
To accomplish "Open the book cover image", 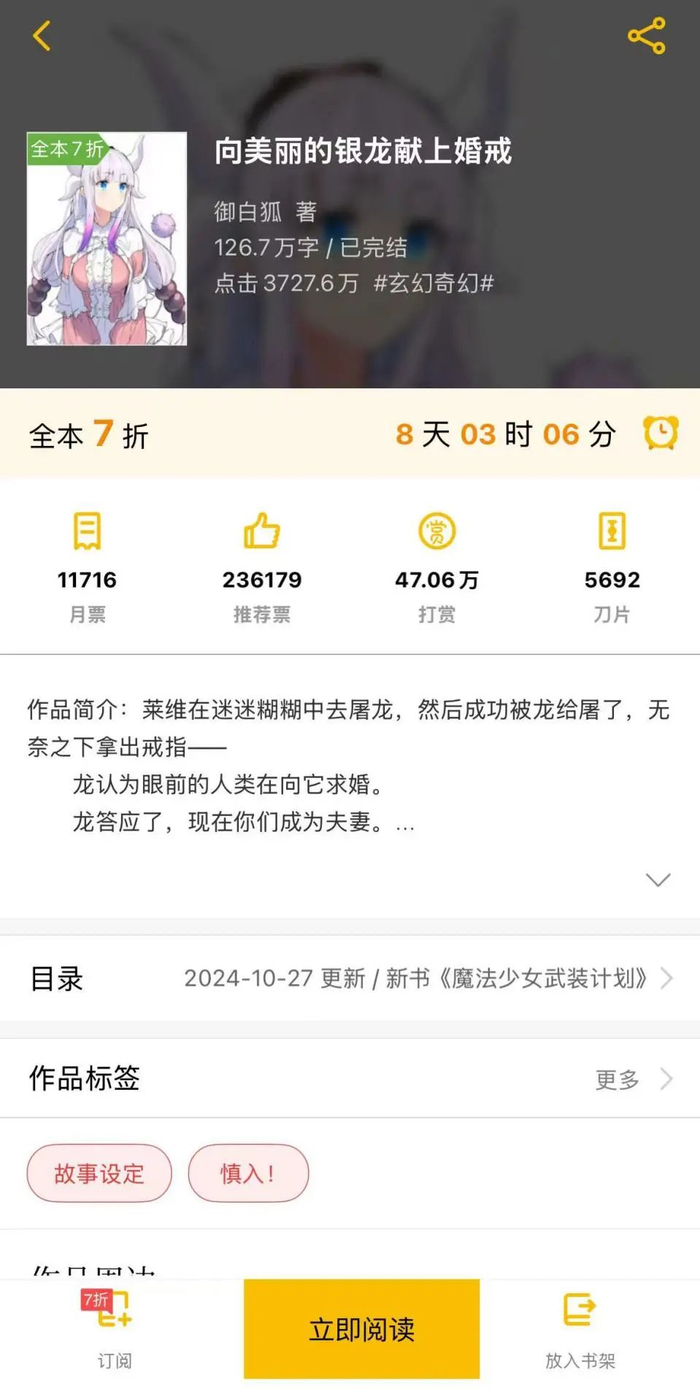I will coord(106,239).
